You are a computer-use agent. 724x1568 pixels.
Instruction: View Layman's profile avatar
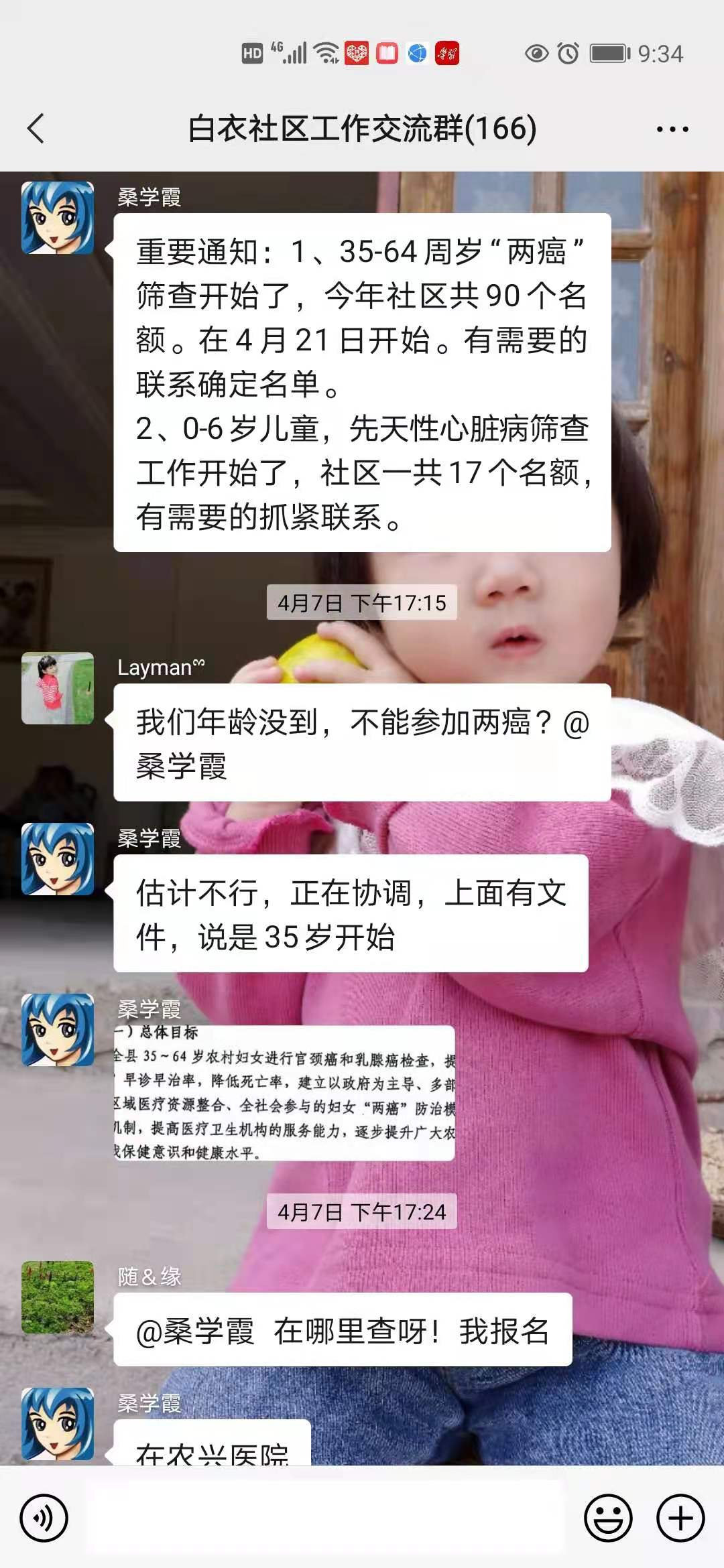click(58, 688)
